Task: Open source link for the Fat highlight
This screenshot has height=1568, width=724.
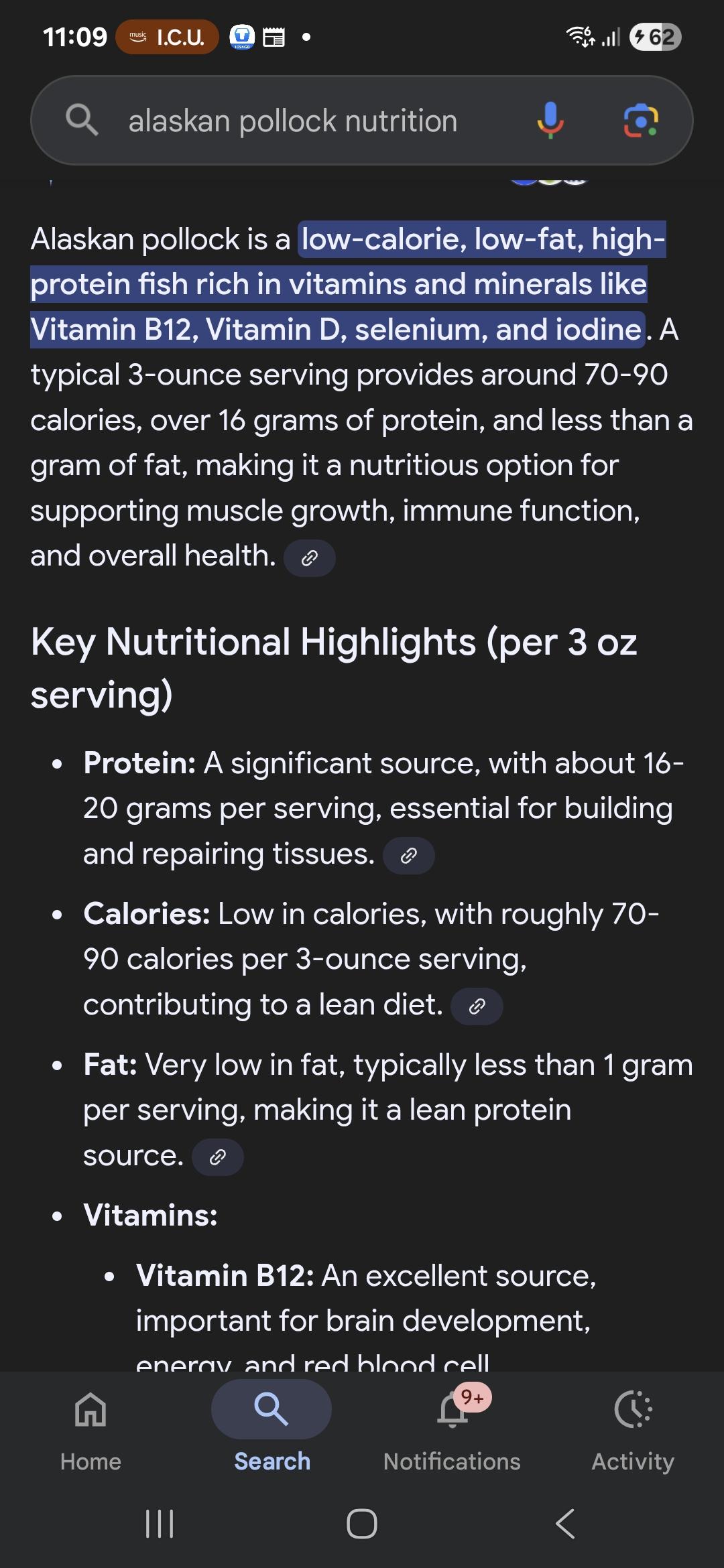Action: pyautogui.click(x=217, y=1157)
